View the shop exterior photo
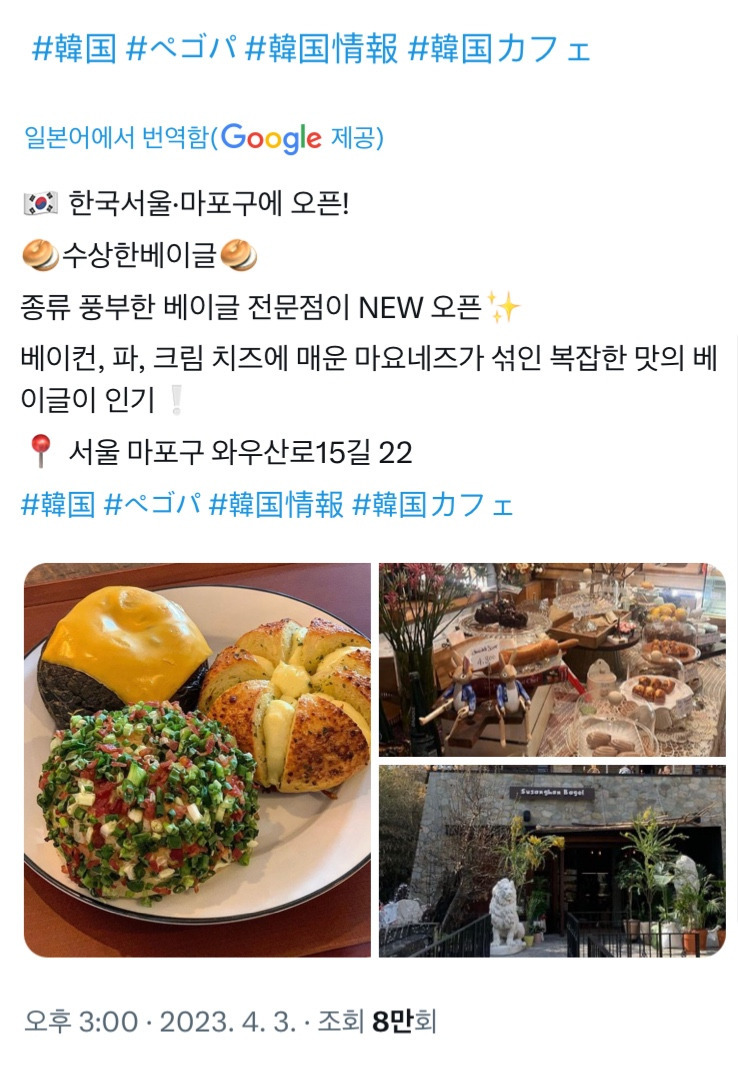Viewport: 738px width, 1065px height. [552, 862]
